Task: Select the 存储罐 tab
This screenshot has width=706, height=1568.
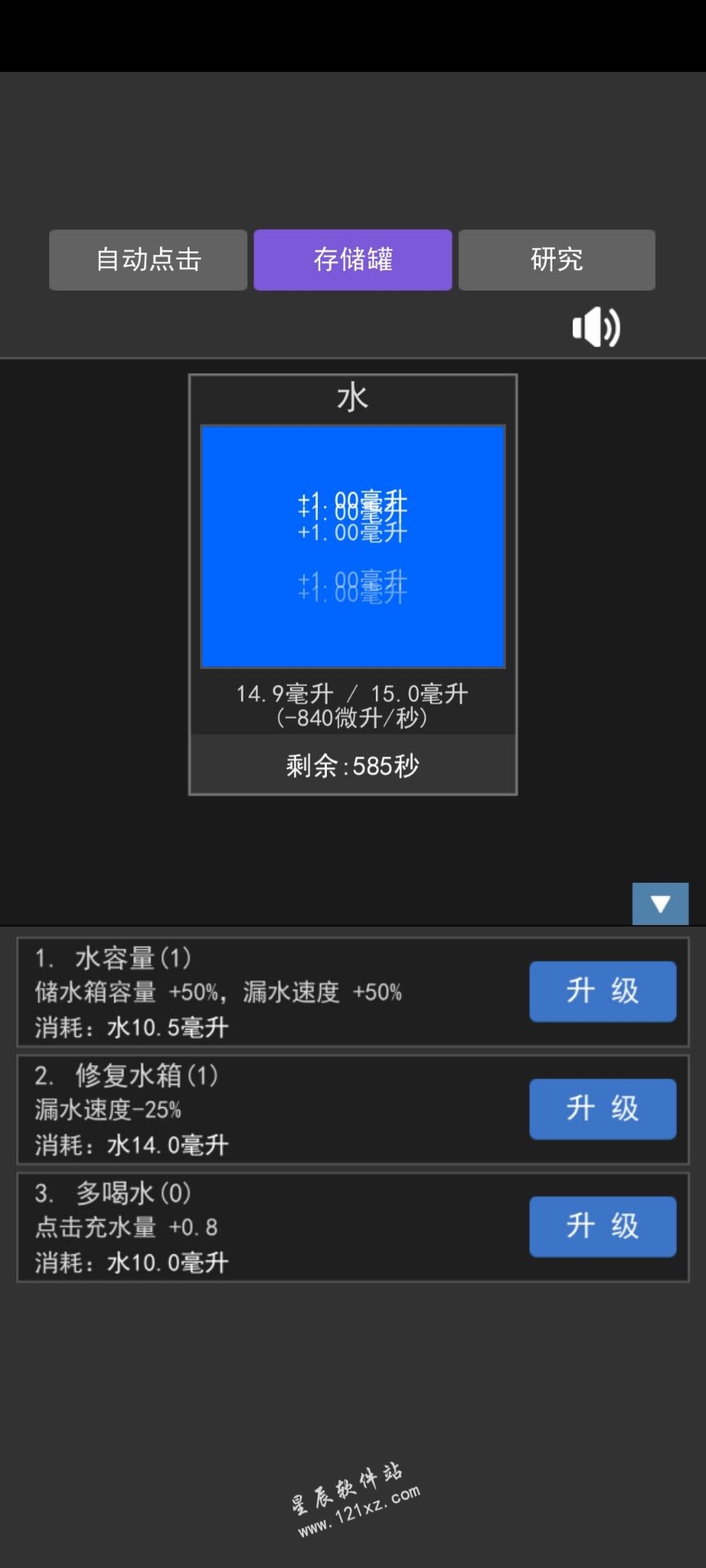Action: tap(353, 260)
